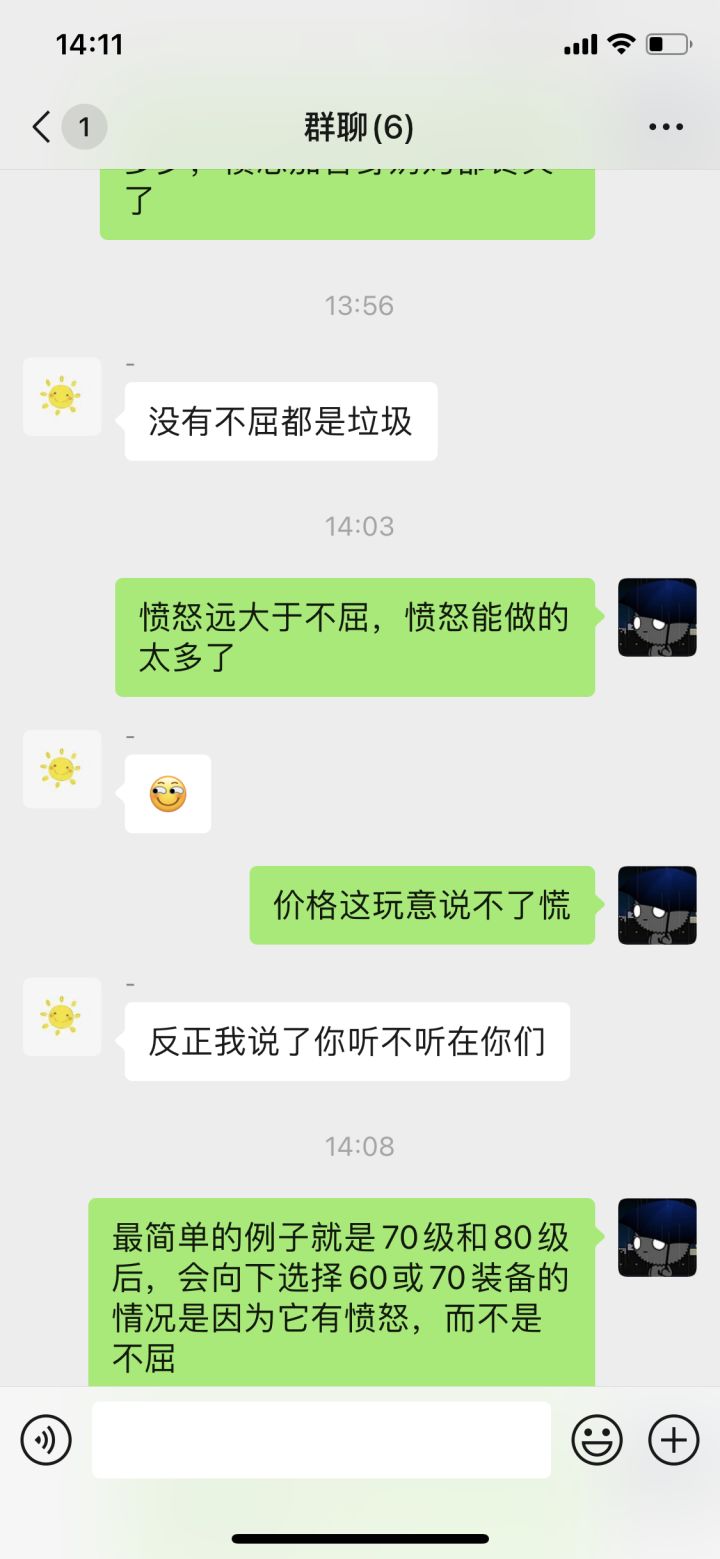Open the plus attachments menu

674,1440
